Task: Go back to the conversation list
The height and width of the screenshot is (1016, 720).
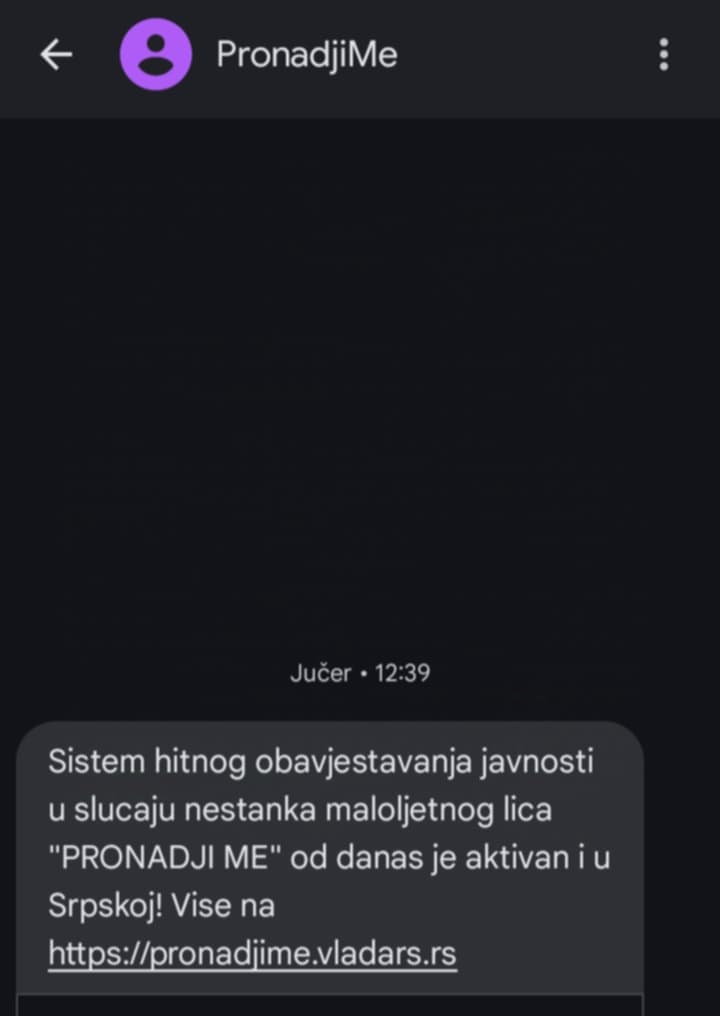Action: 56,55
